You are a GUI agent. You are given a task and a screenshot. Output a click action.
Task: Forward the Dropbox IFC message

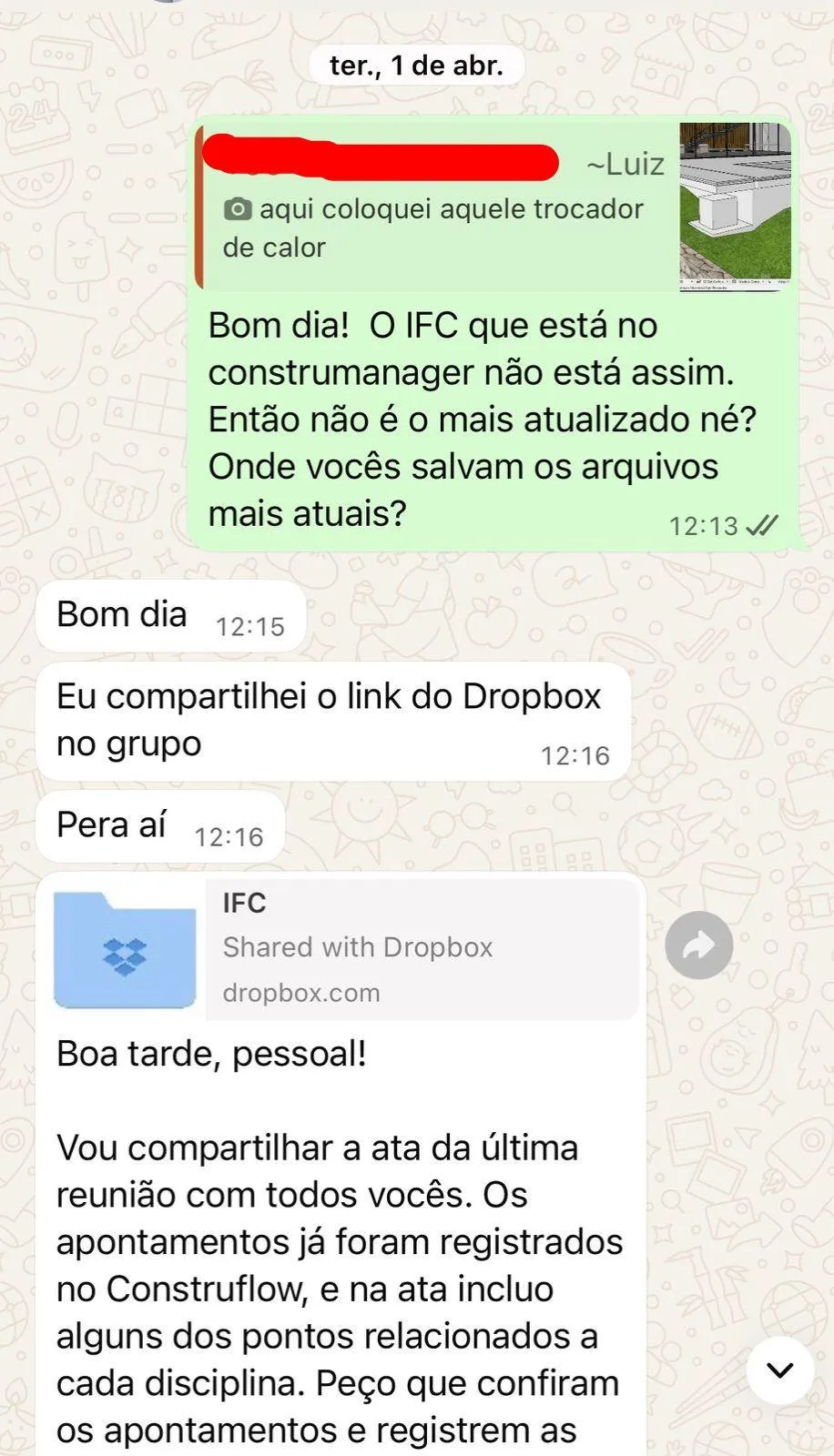(698, 945)
